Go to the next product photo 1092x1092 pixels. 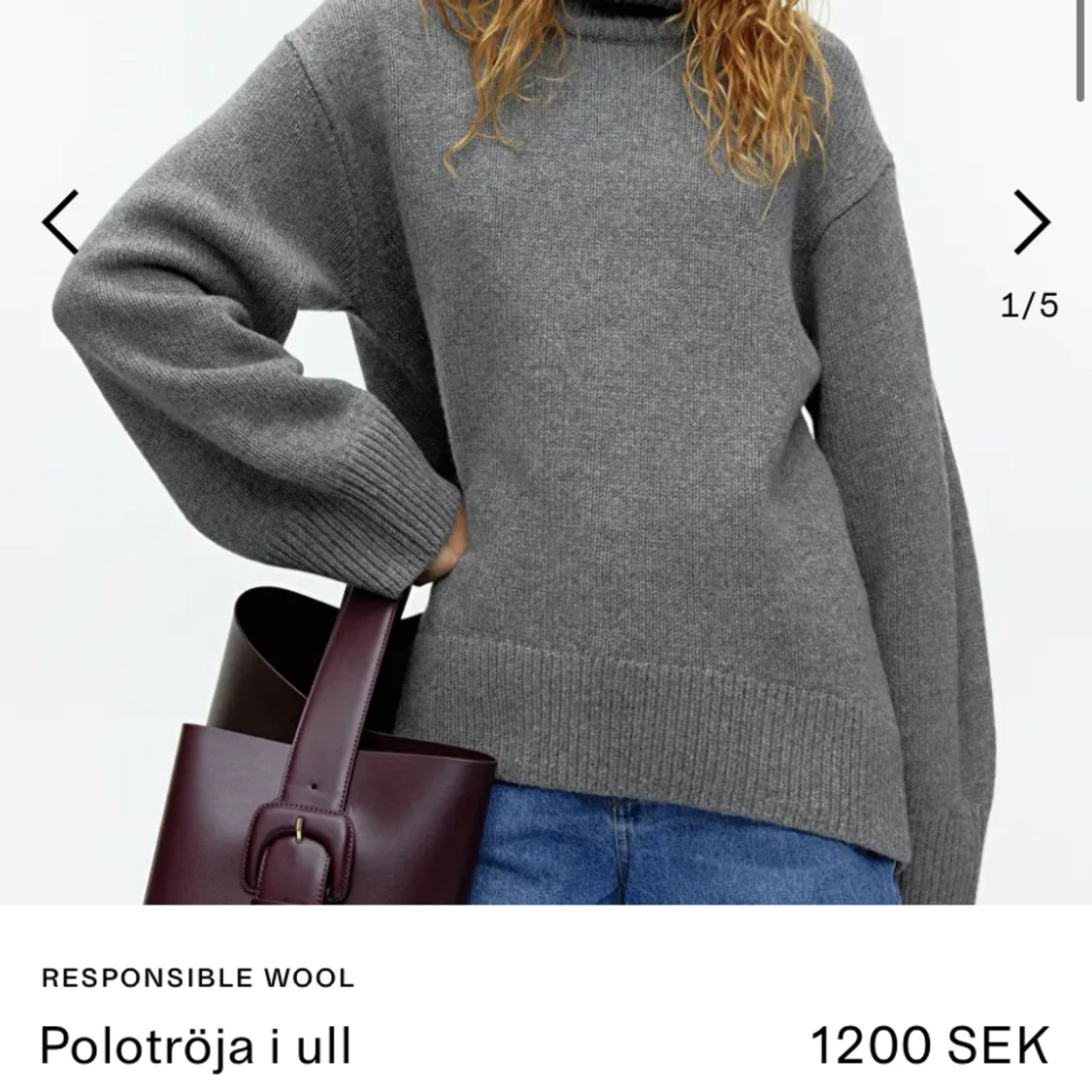pyautogui.click(x=1031, y=222)
